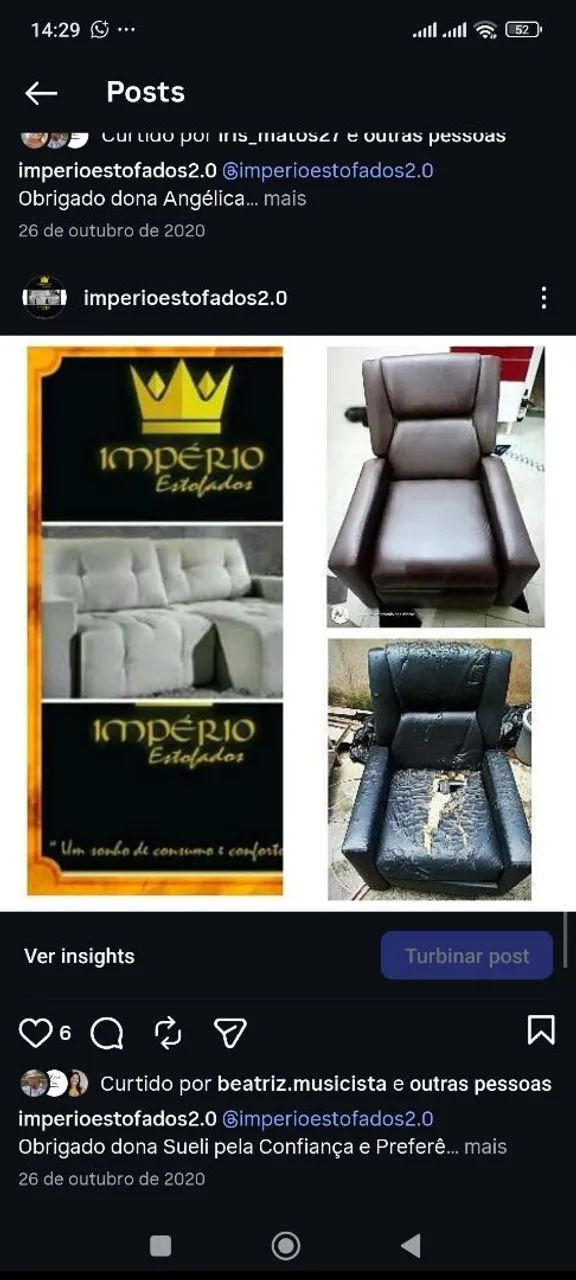This screenshot has width=576, height=1280.
Task: Save the post with the bookmark icon
Action: (541, 1030)
